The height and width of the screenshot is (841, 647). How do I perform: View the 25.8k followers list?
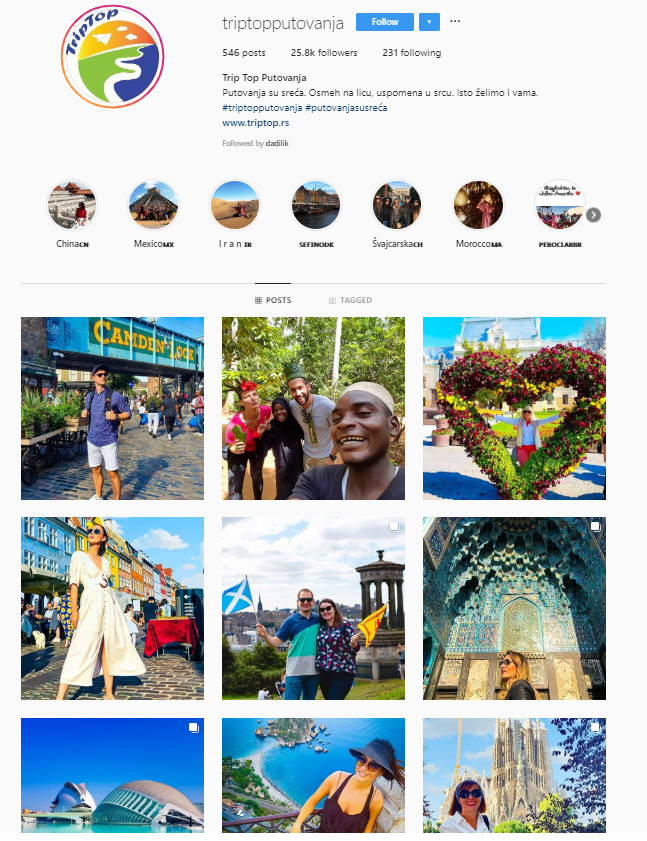[323, 53]
